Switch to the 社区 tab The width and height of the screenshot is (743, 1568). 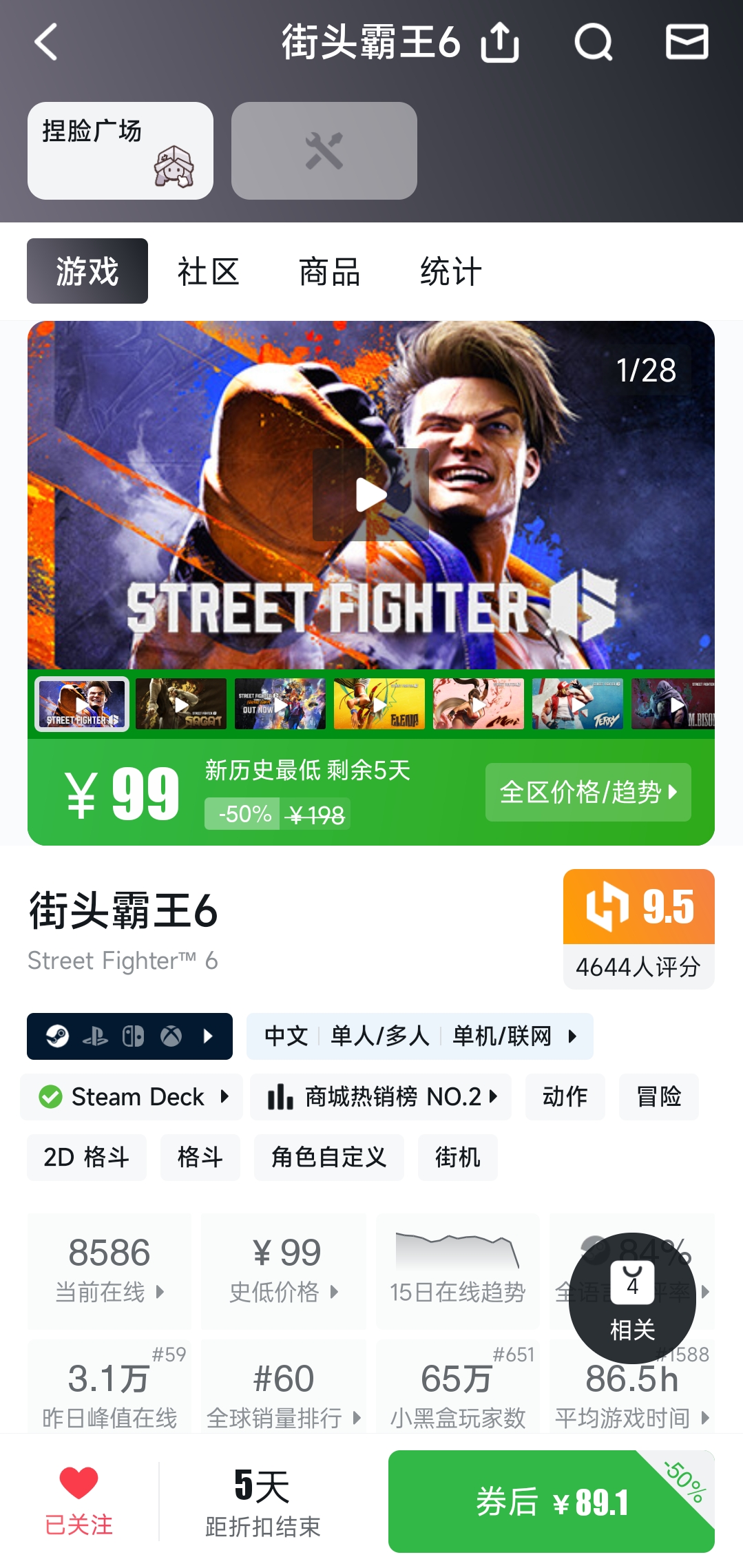click(208, 271)
